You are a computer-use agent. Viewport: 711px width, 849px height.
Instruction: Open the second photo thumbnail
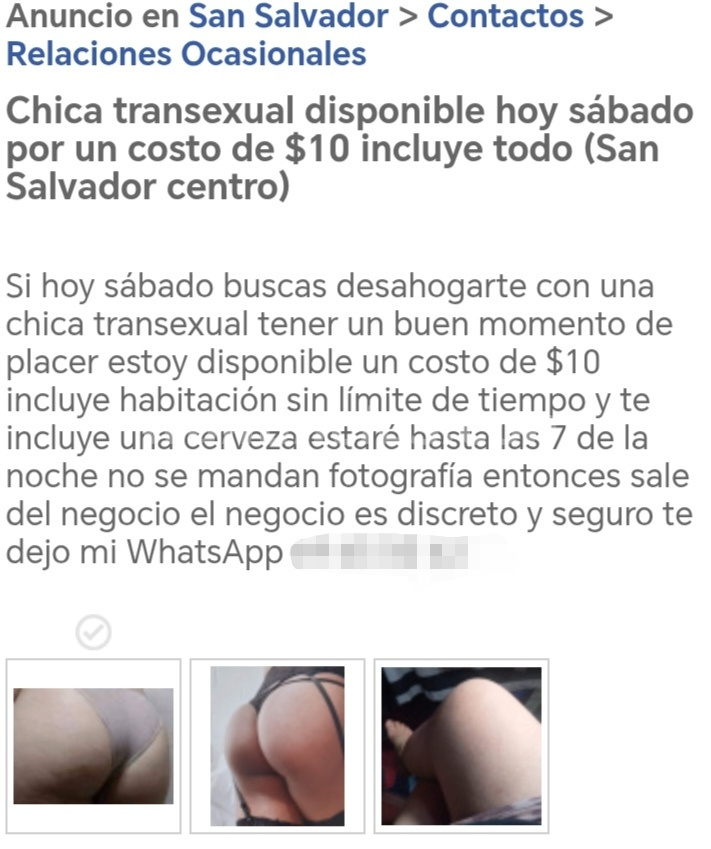(277, 745)
